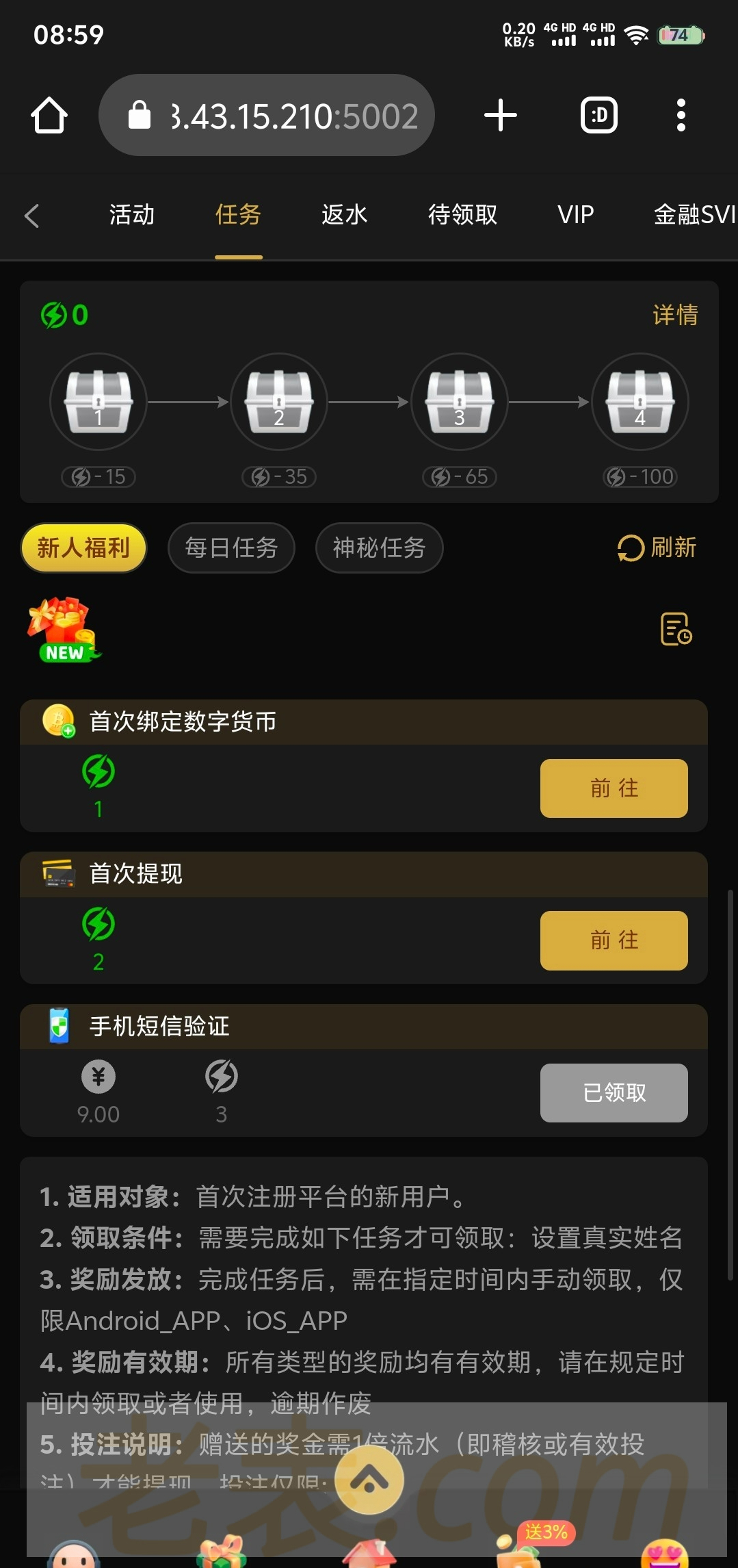Open the 待领取 tab
Screen dimensions: 738x1568
pos(462,215)
